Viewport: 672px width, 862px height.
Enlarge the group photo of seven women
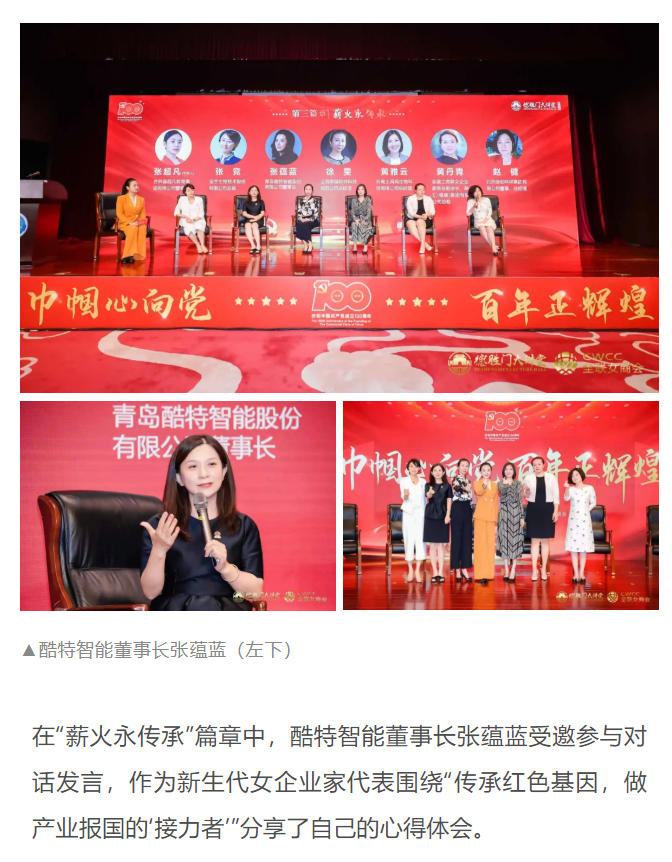pos(500,505)
